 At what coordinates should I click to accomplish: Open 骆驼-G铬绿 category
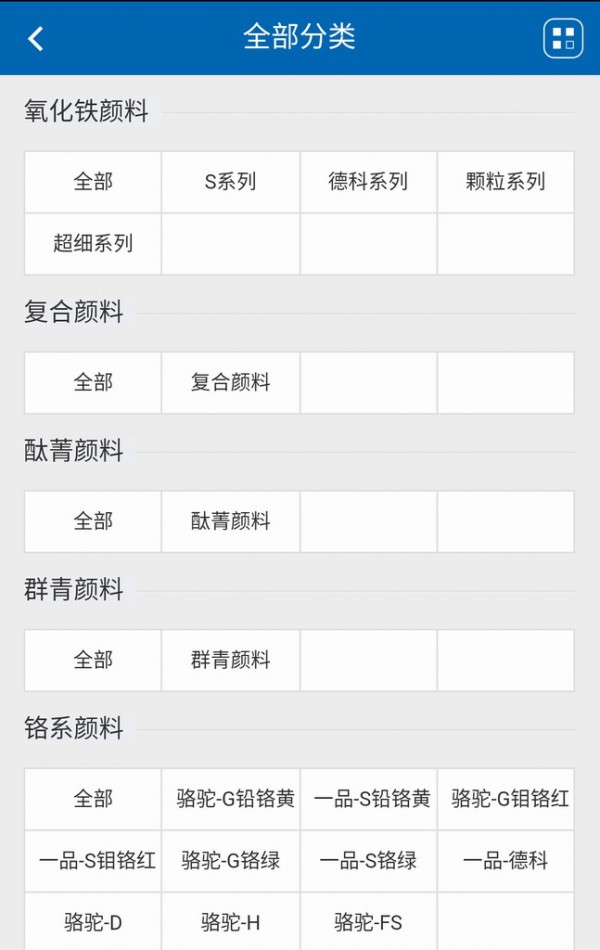[x=231, y=860]
